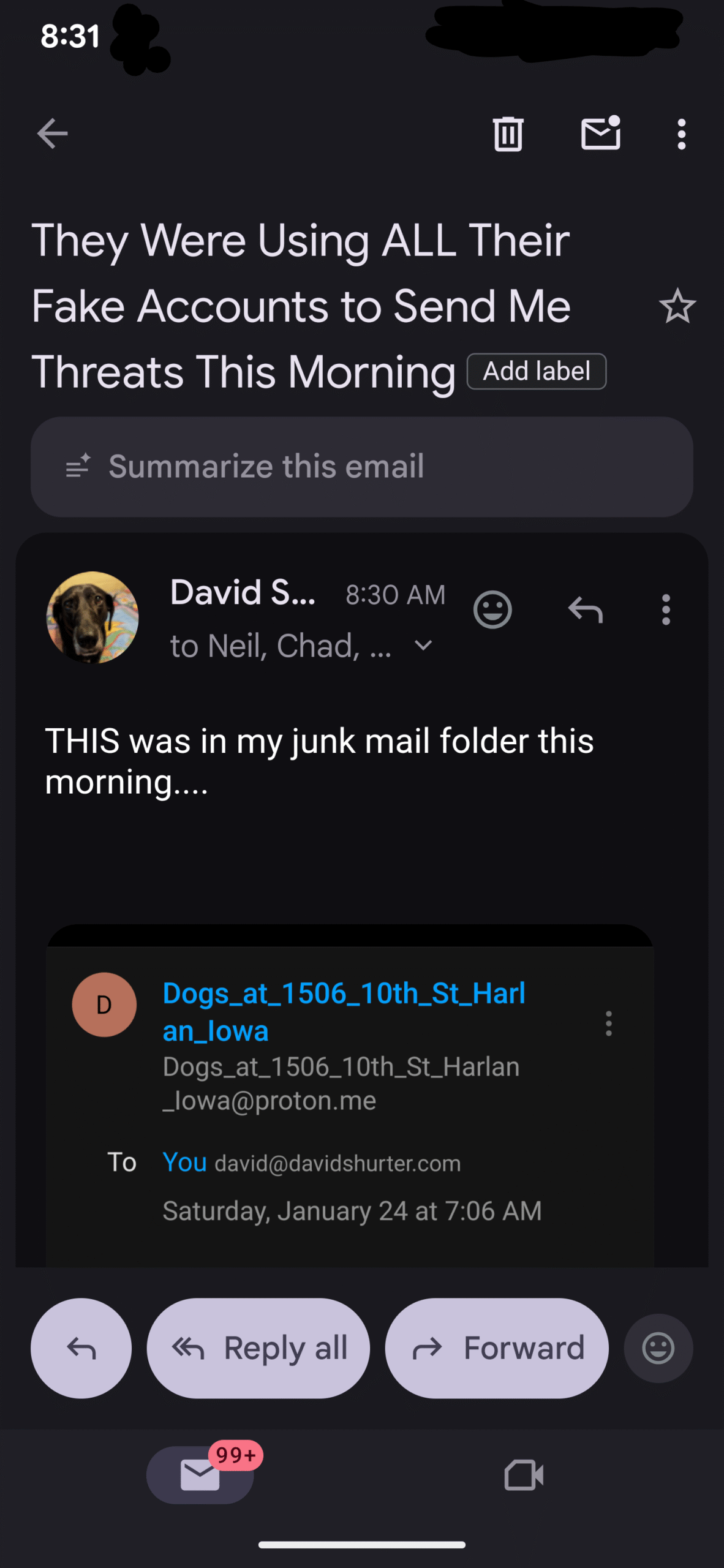Add emoji reaction to David's message
This screenshot has width=724, height=1568.
click(492, 609)
